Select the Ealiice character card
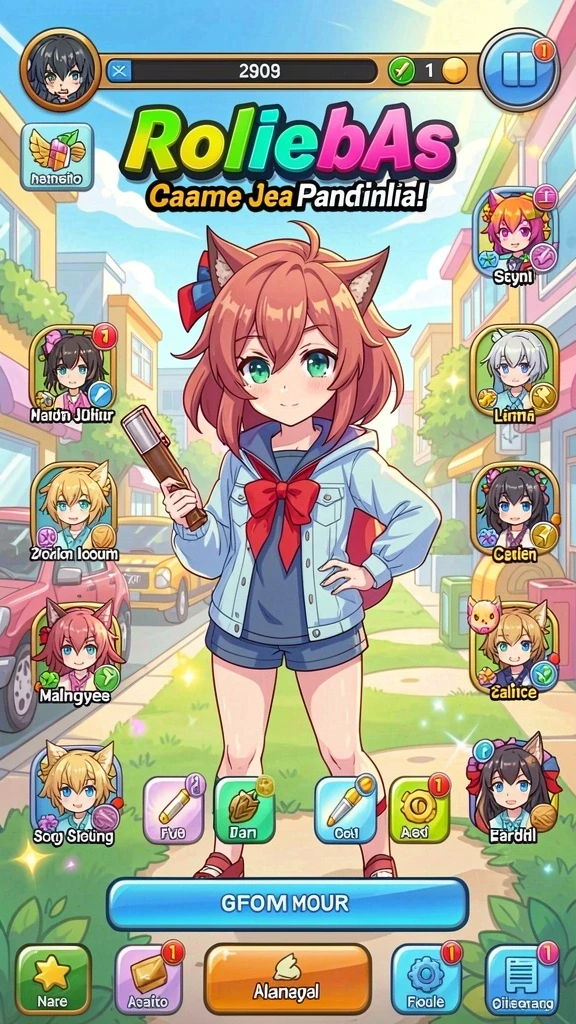Screen dimensions: 576x1024 (x=515, y=652)
